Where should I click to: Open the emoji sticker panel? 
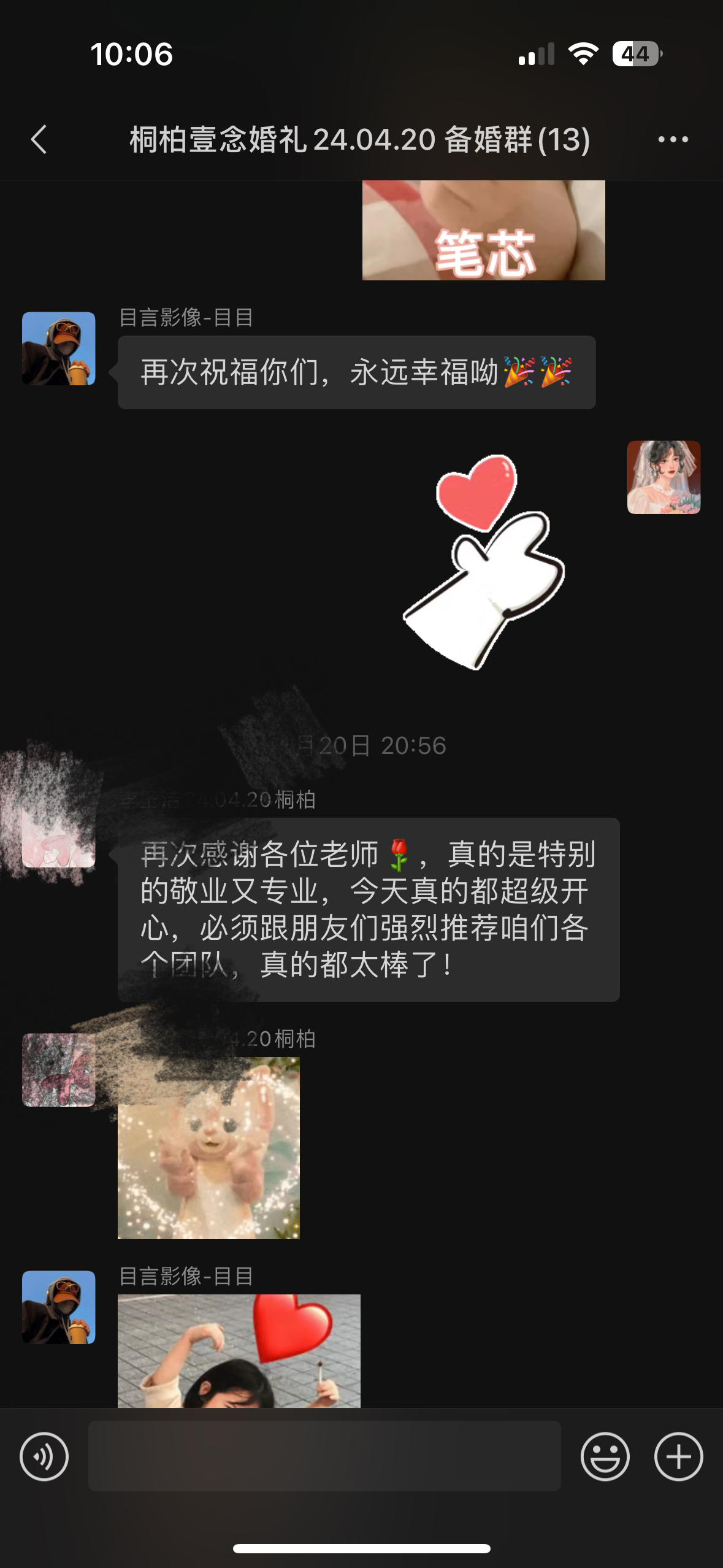tap(605, 1456)
